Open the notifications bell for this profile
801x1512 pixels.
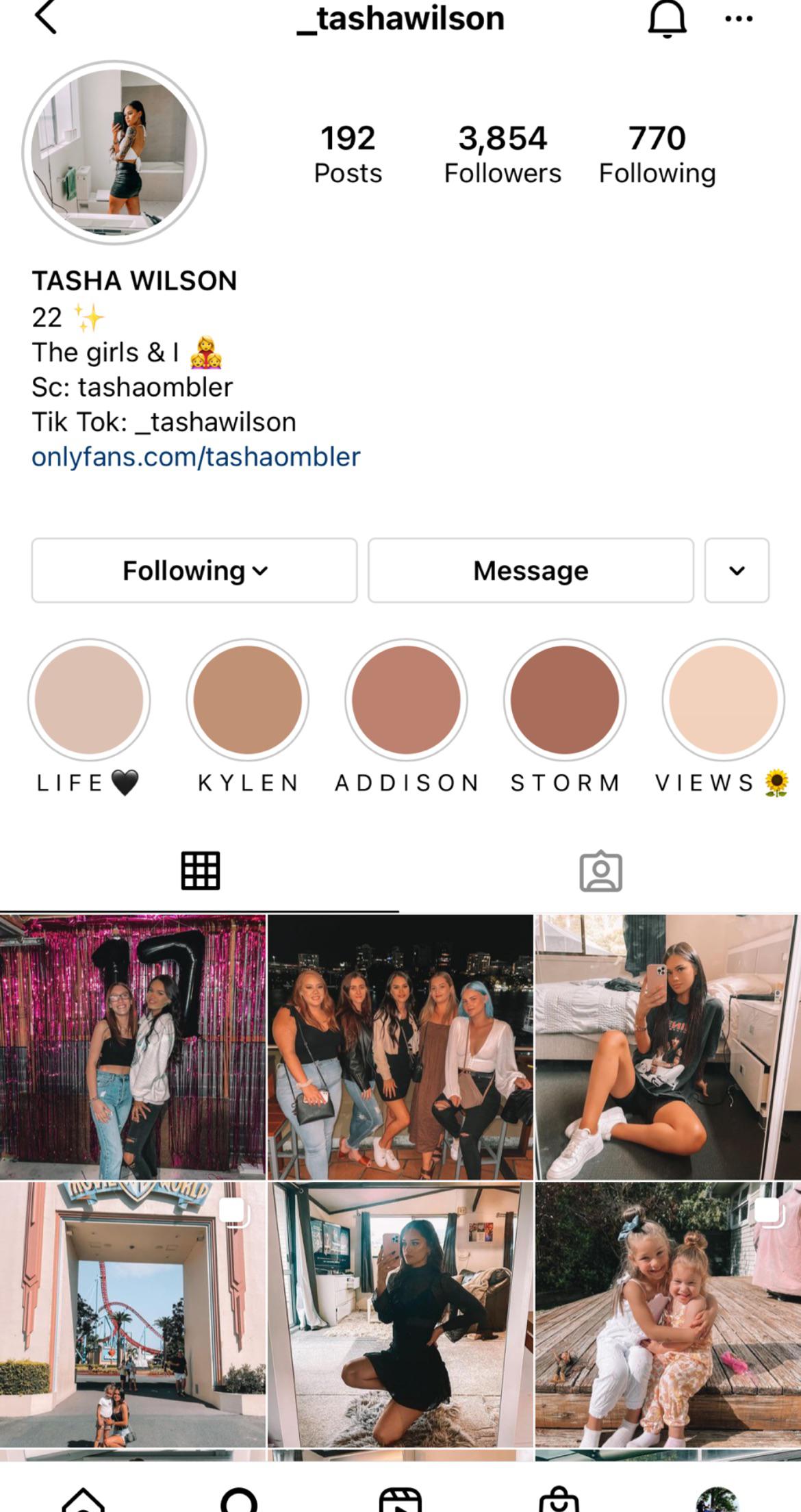667,18
